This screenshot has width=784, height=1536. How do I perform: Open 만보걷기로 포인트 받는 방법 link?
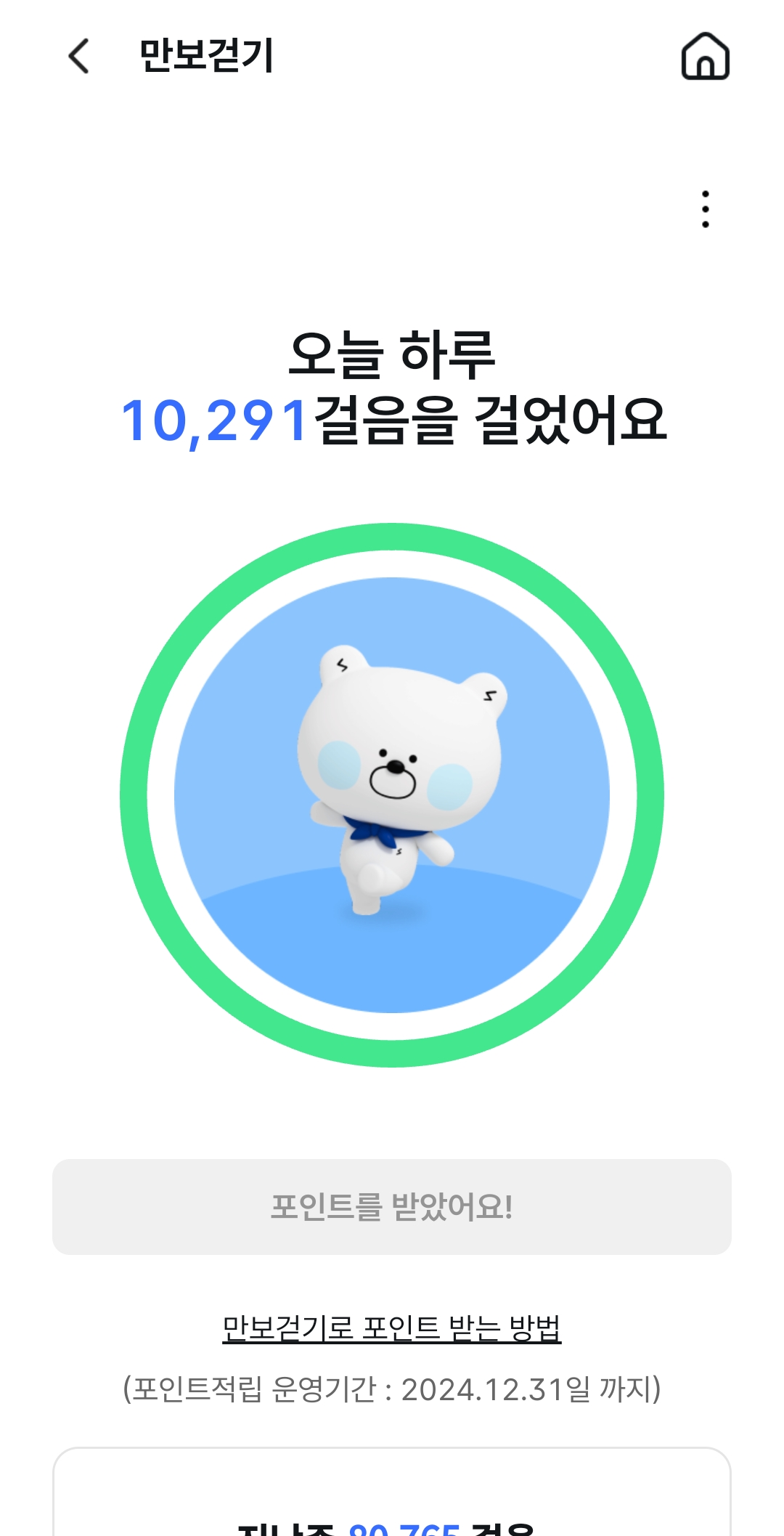coord(392,1328)
